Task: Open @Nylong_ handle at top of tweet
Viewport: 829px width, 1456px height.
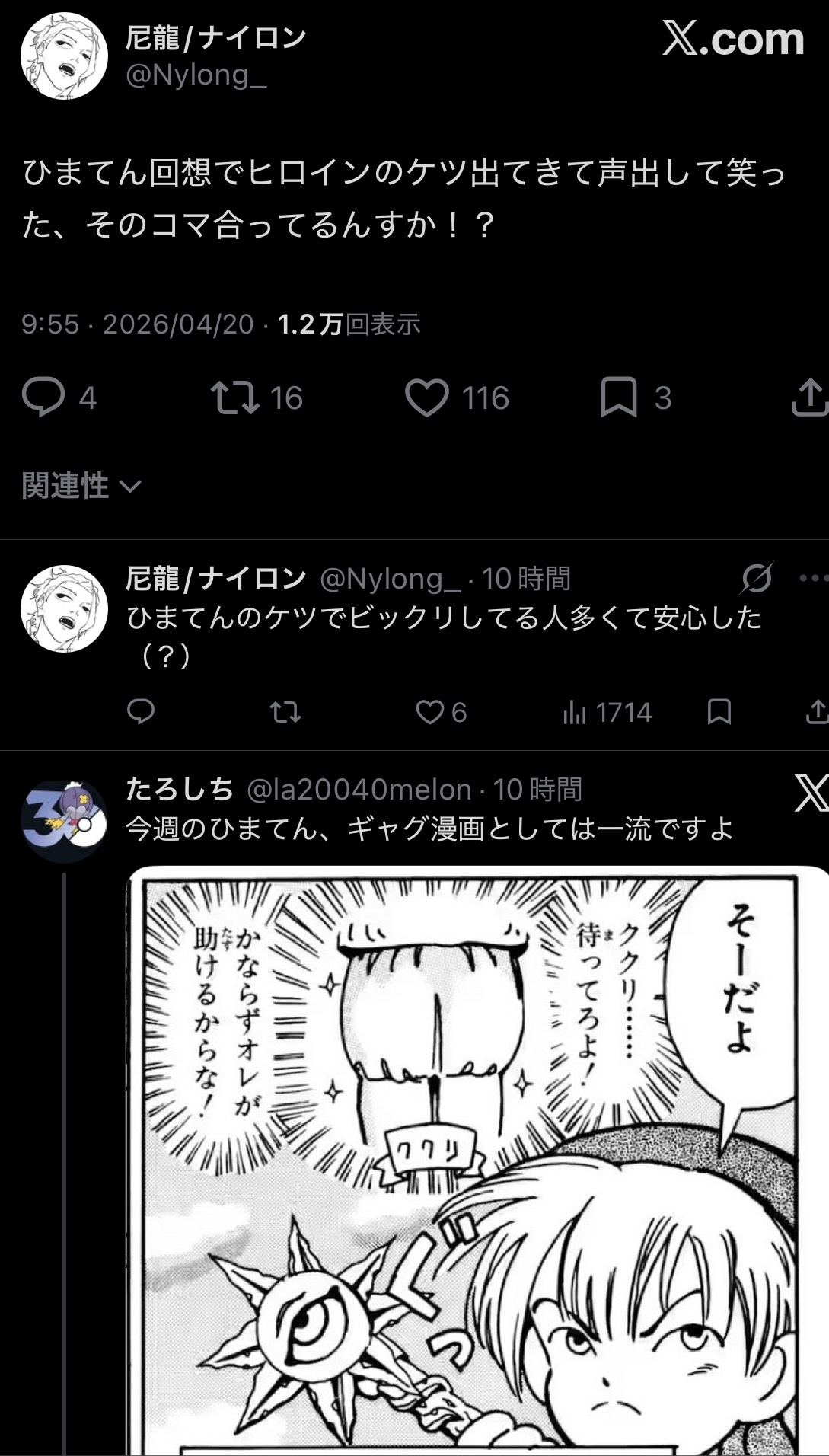Action: tap(196, 75)
